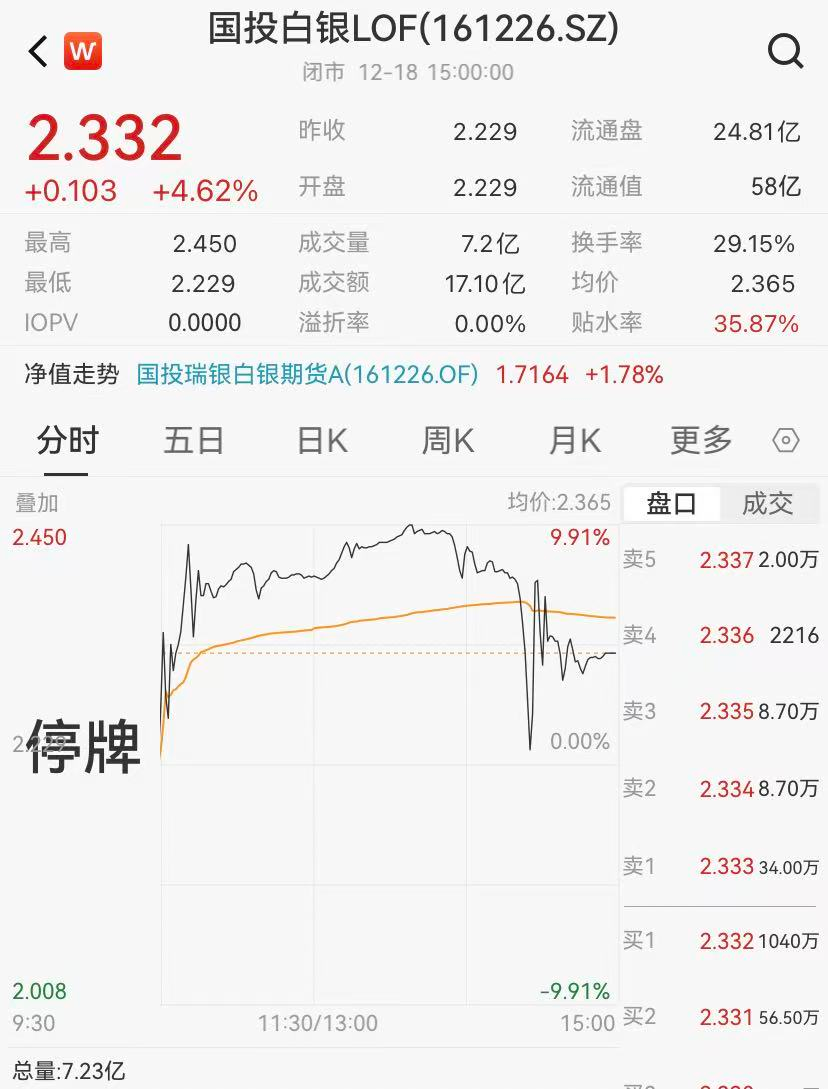
Task: Open chart settings hexagon icon
Action: (x=786, y=441)
